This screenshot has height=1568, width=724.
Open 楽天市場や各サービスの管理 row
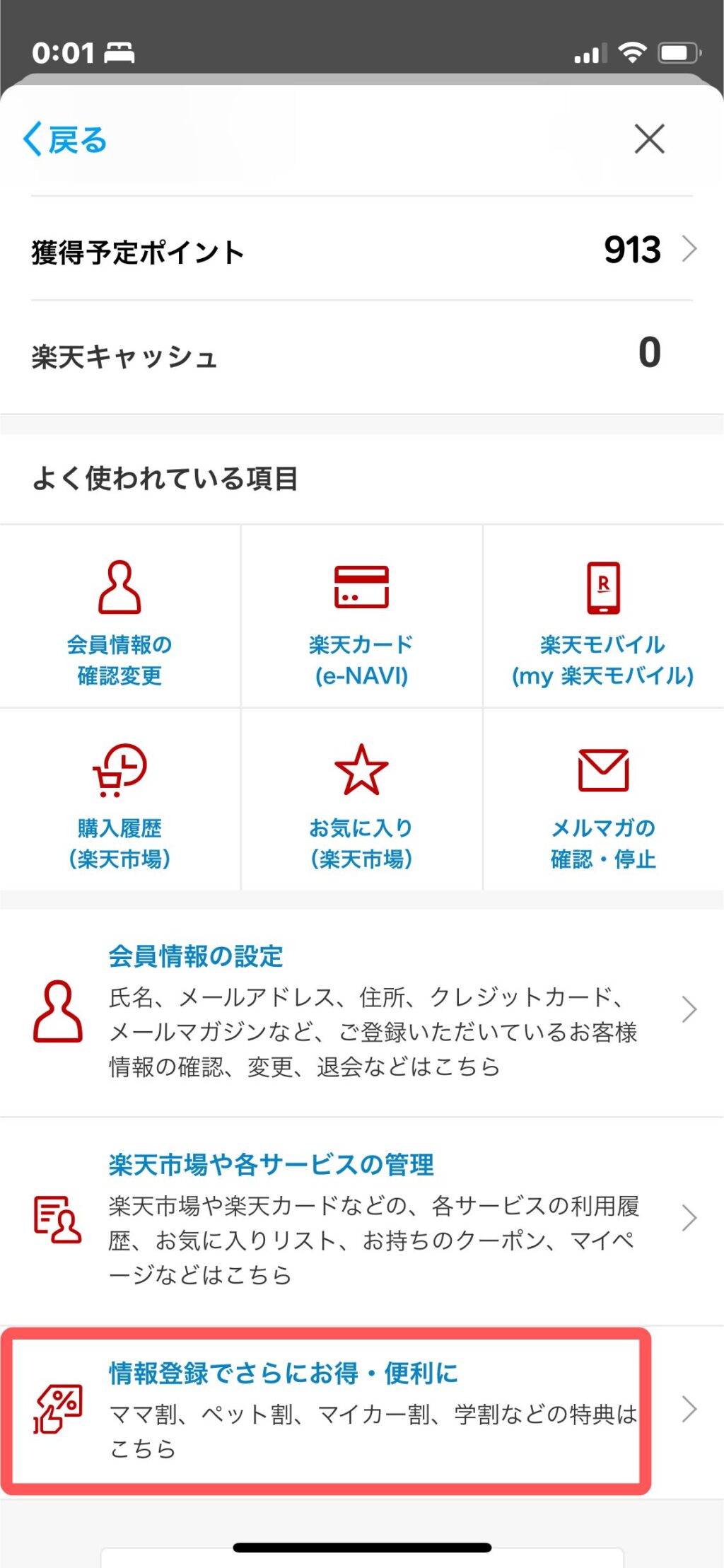[362, 1220]
